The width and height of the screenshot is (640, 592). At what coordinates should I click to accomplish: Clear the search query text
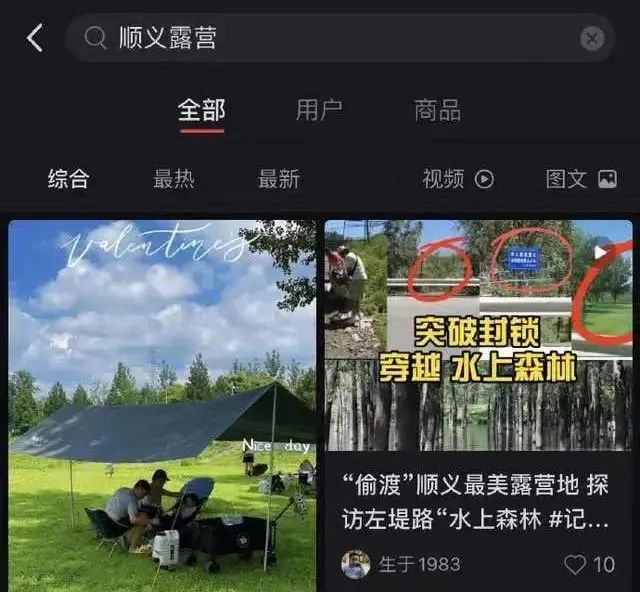pos(592,39)
